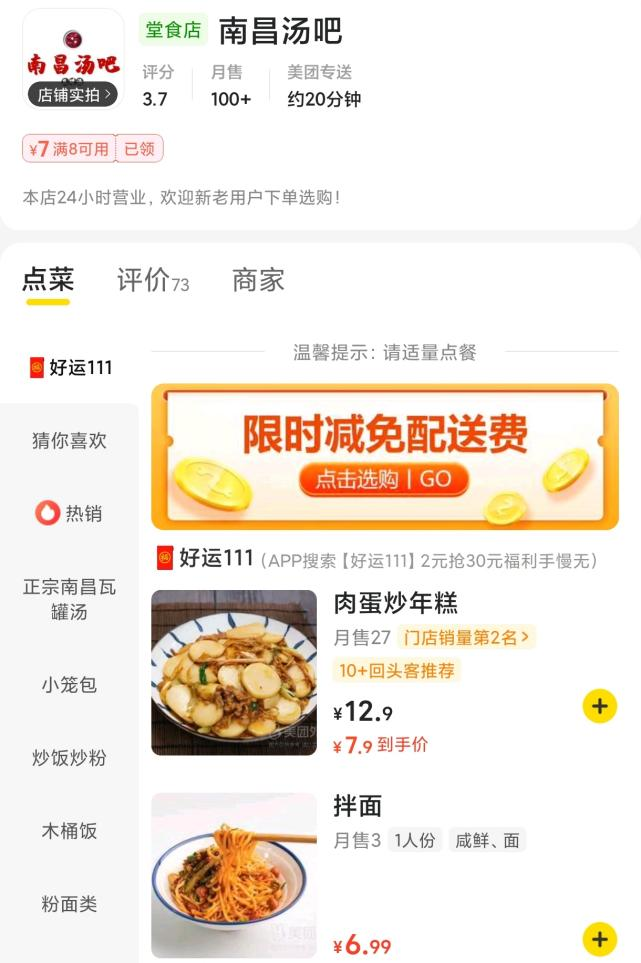Select the 点菜 tab
Screen dimensions: 641x963
pos(48,281)
